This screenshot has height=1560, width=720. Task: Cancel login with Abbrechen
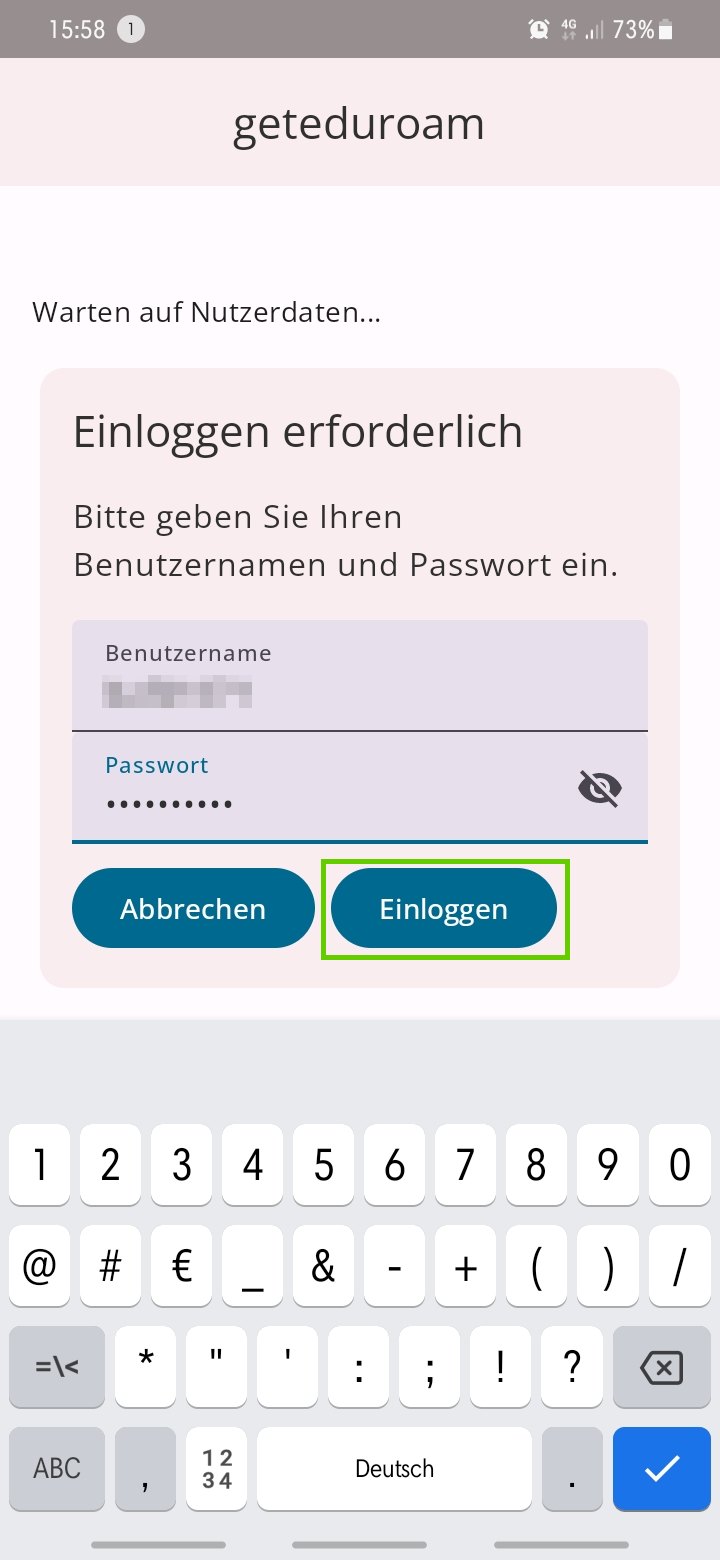tap(193, 908)
